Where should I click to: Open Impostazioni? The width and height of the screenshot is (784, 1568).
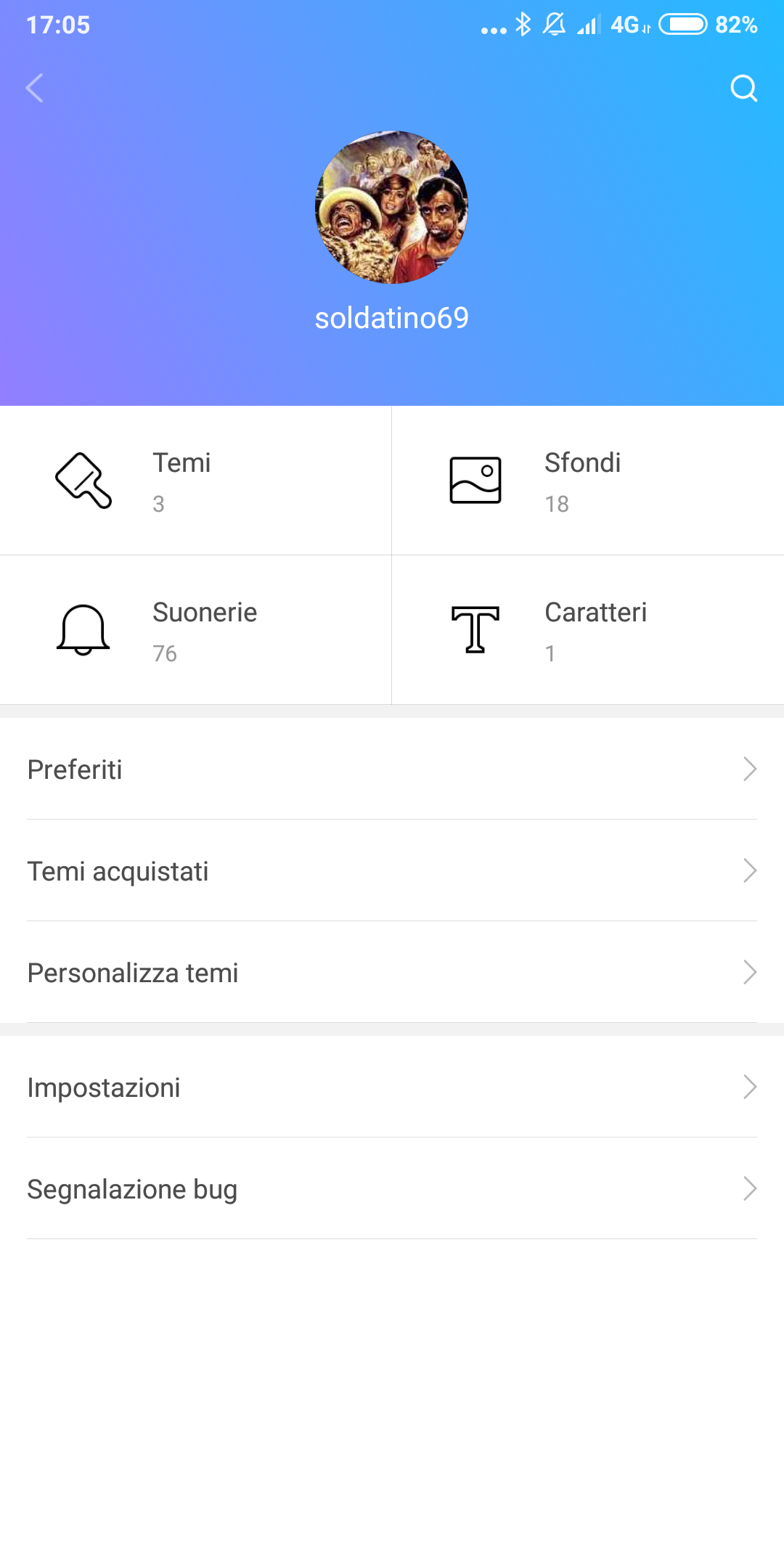tap(392, 1087)
